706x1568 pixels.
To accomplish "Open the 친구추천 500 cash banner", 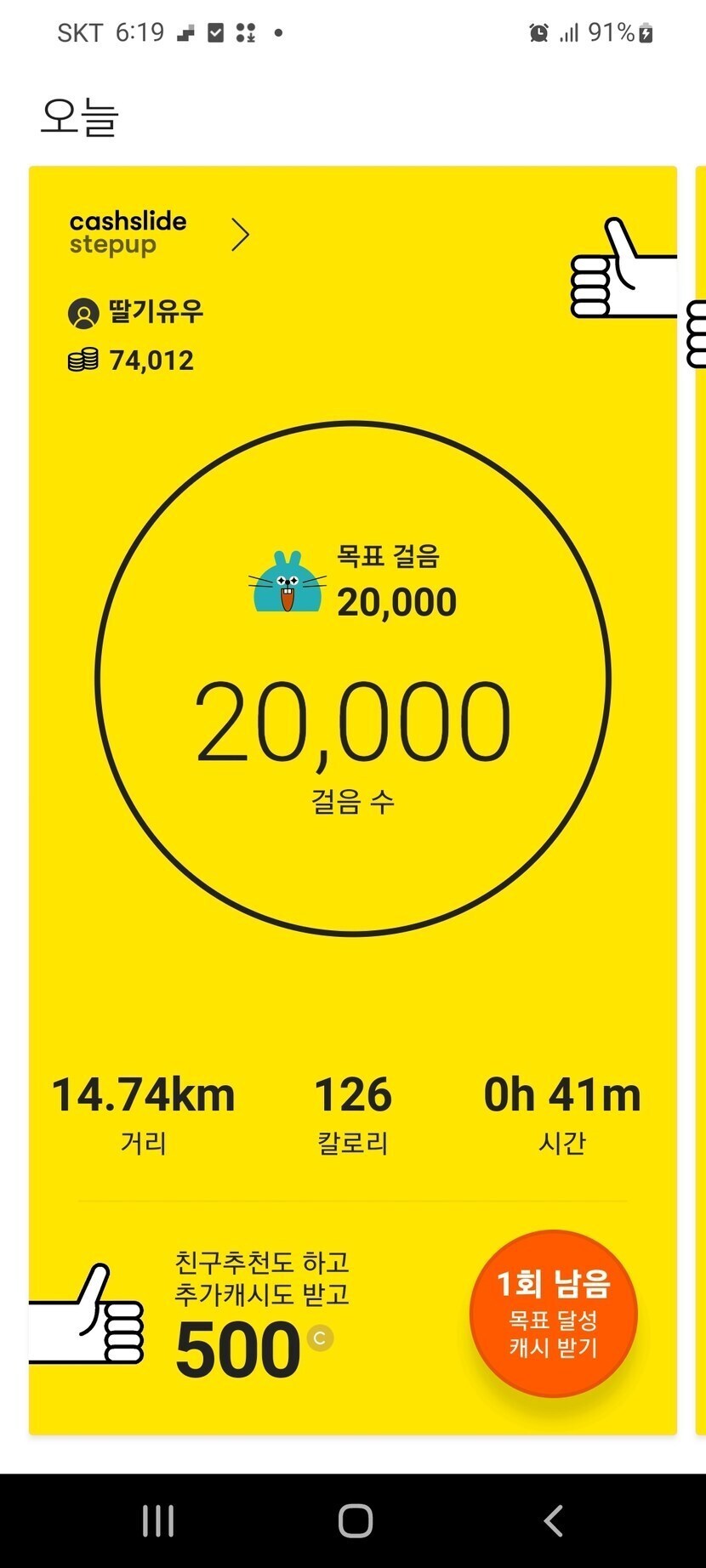I will pyautogui.click(x=255, y=1318).
